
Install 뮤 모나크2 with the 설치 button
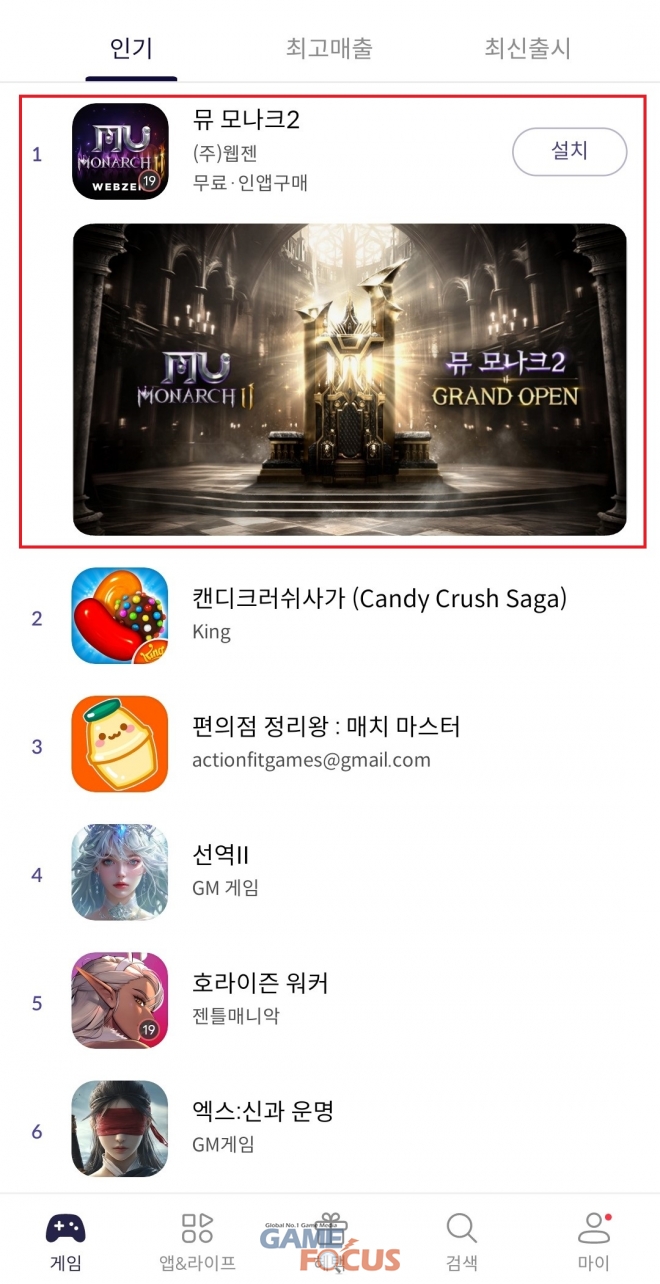tap(569, 152)
